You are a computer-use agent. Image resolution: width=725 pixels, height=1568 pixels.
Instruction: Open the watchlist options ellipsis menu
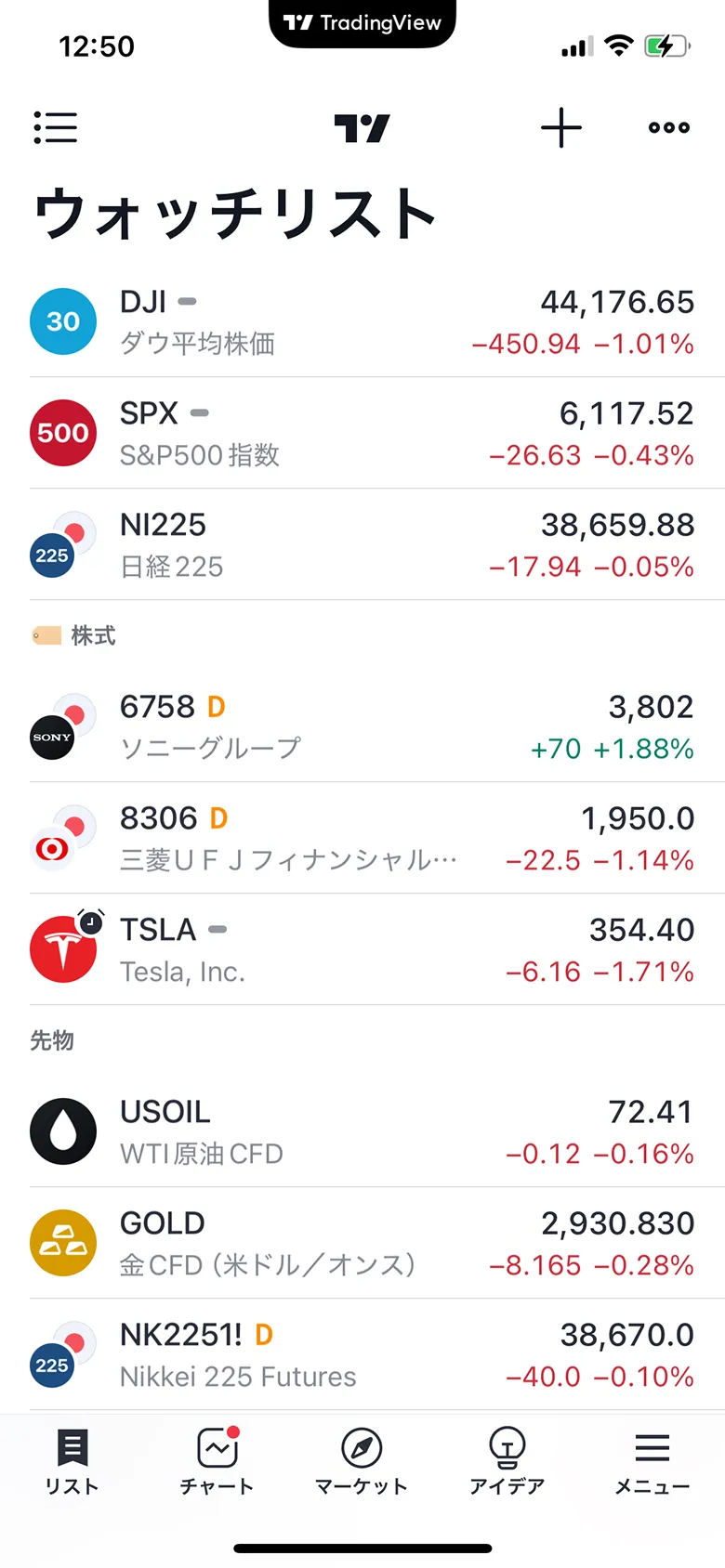(x=667, y=128)
